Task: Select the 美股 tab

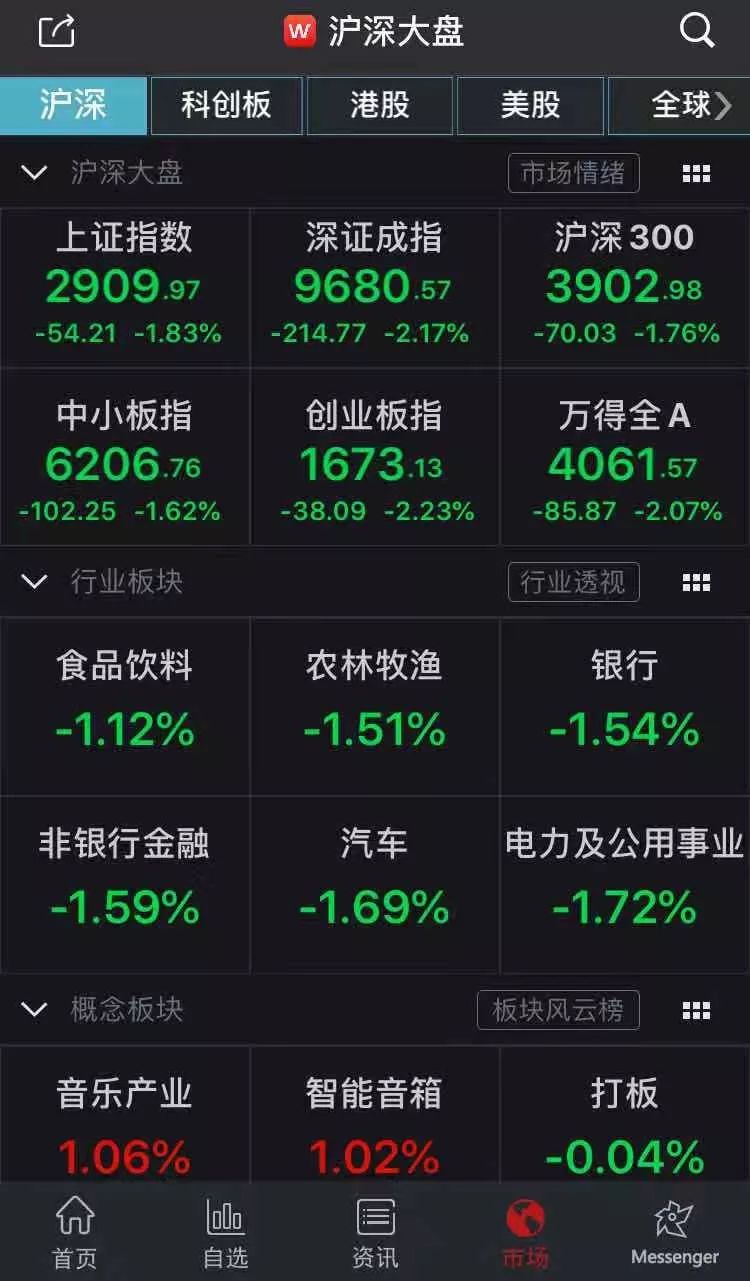Action: (530, 105)
